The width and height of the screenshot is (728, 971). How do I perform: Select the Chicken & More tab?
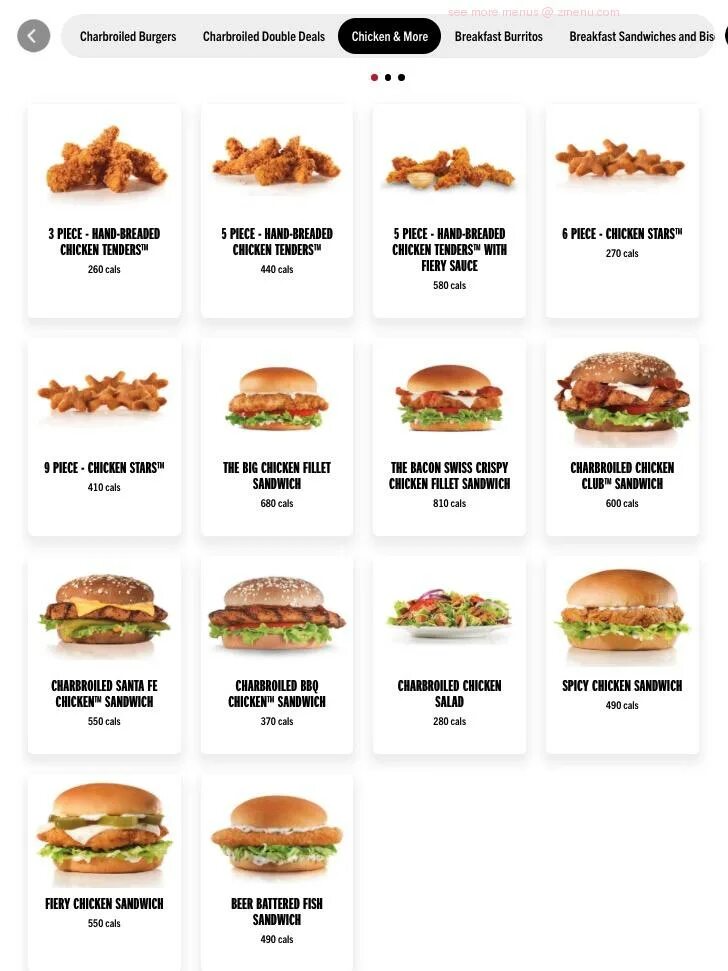click(389, 36)
